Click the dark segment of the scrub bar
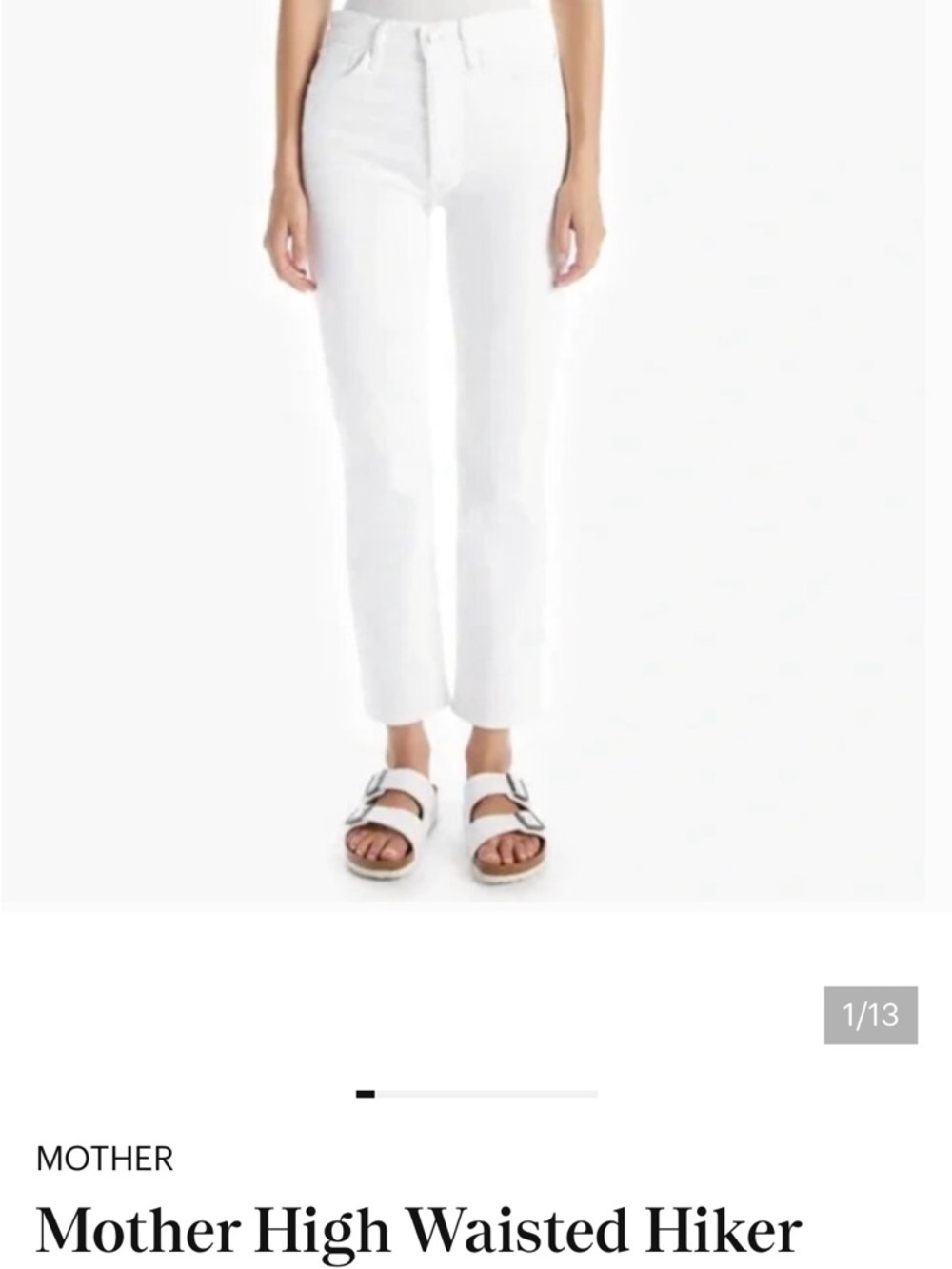Screen dimensions: 952x1269 click(366, 1093)
